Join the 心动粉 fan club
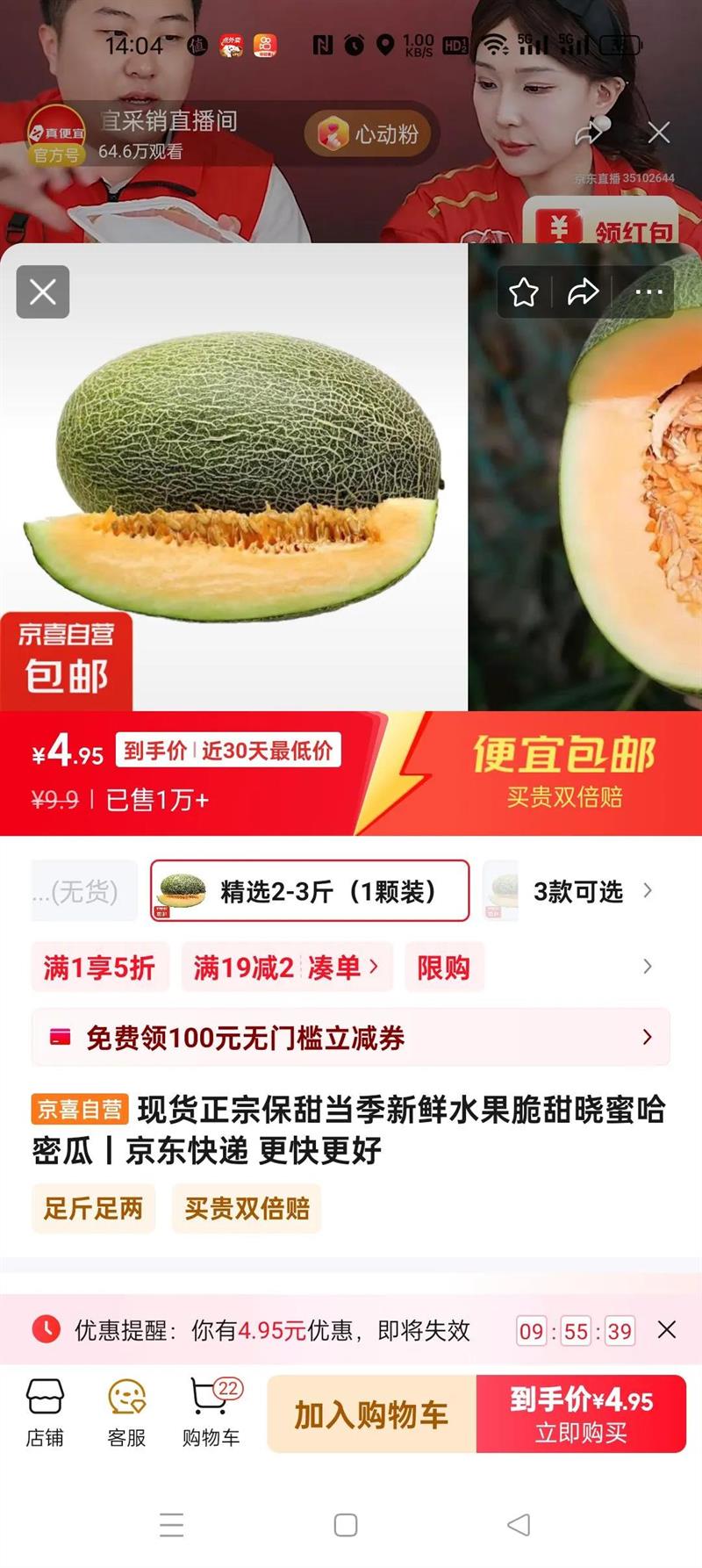The height and width of the screenshot is (1568, 702). click(x=369, y=134)
